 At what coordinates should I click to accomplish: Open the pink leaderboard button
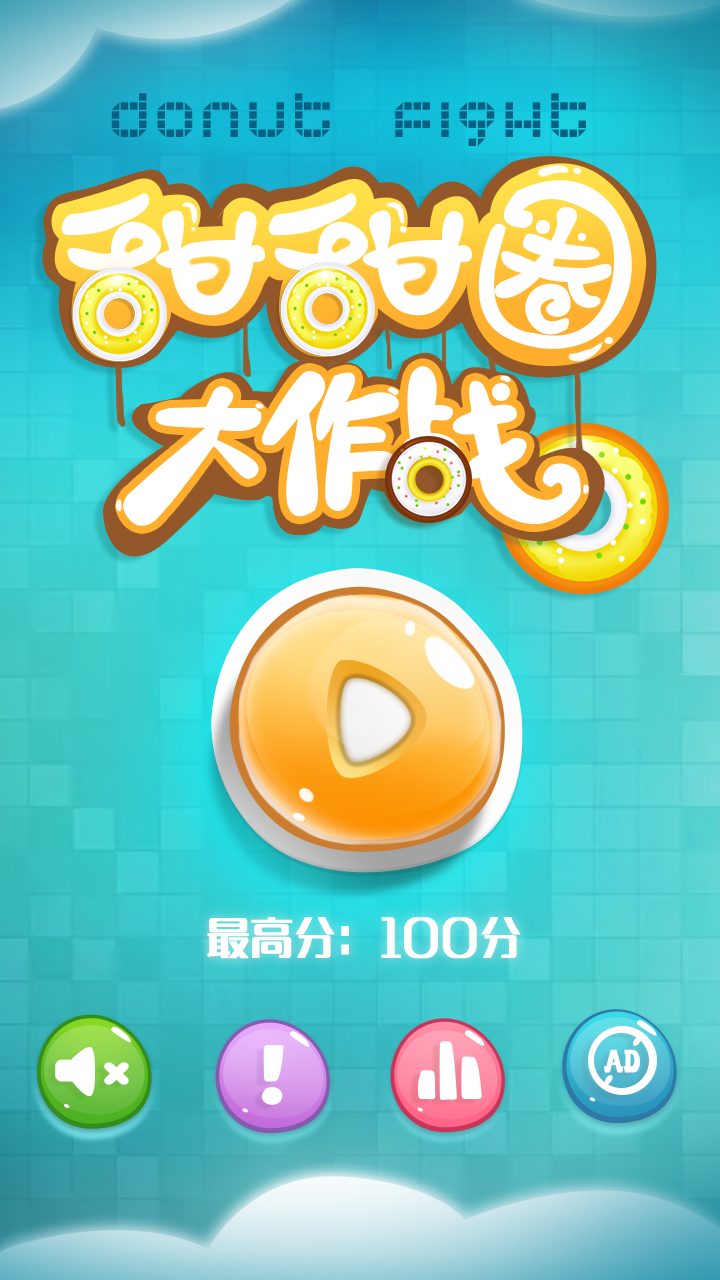[x=447, y=1076]
